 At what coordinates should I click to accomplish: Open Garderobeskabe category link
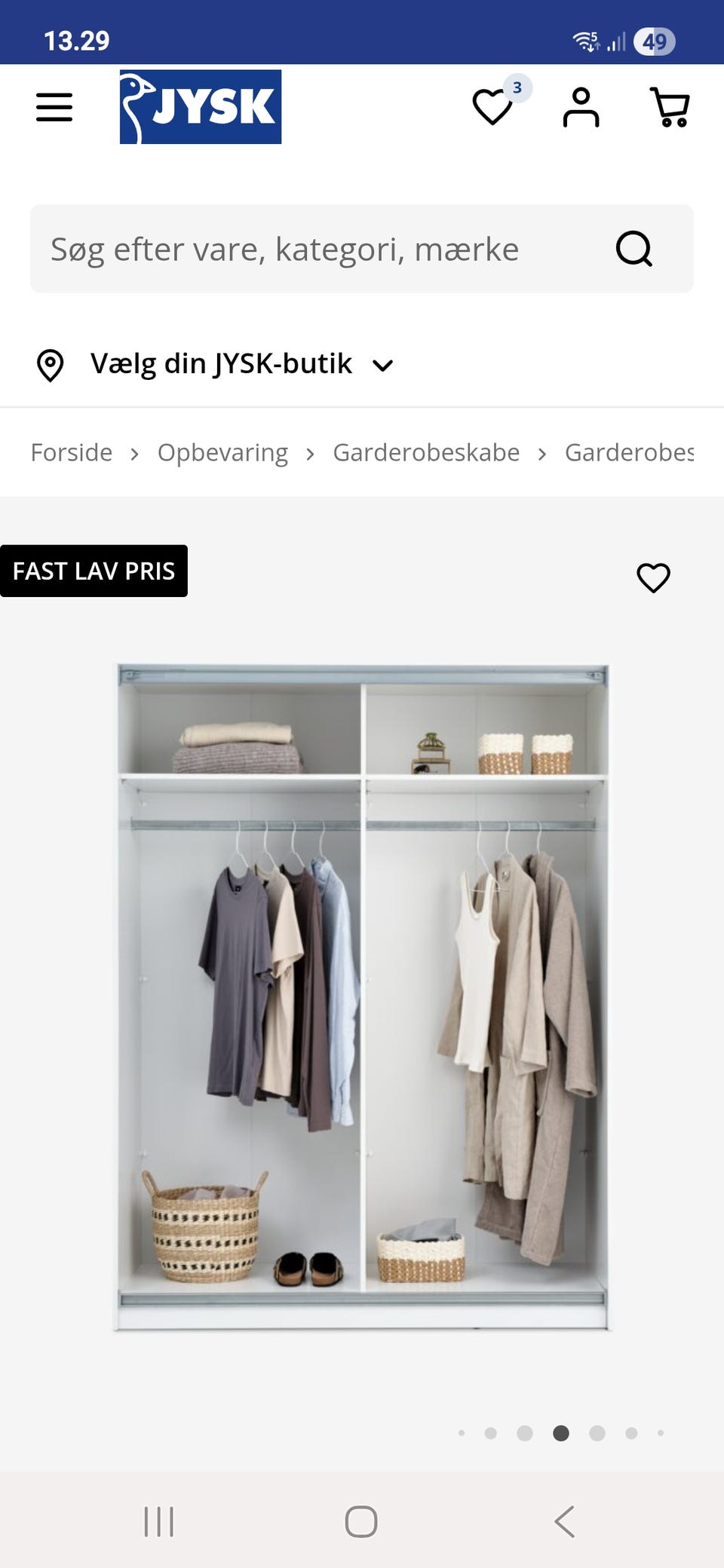pos(425,452)
